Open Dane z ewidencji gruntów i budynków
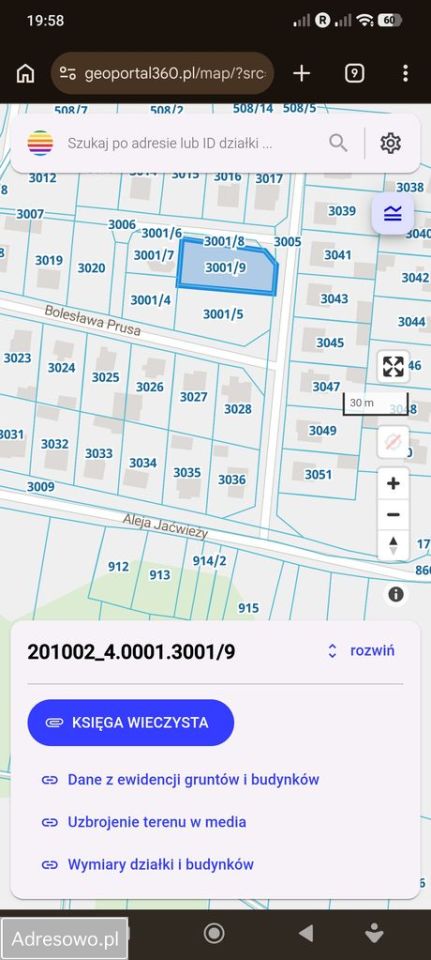Viewport: 431px width, 960px height. coord(180,779)
